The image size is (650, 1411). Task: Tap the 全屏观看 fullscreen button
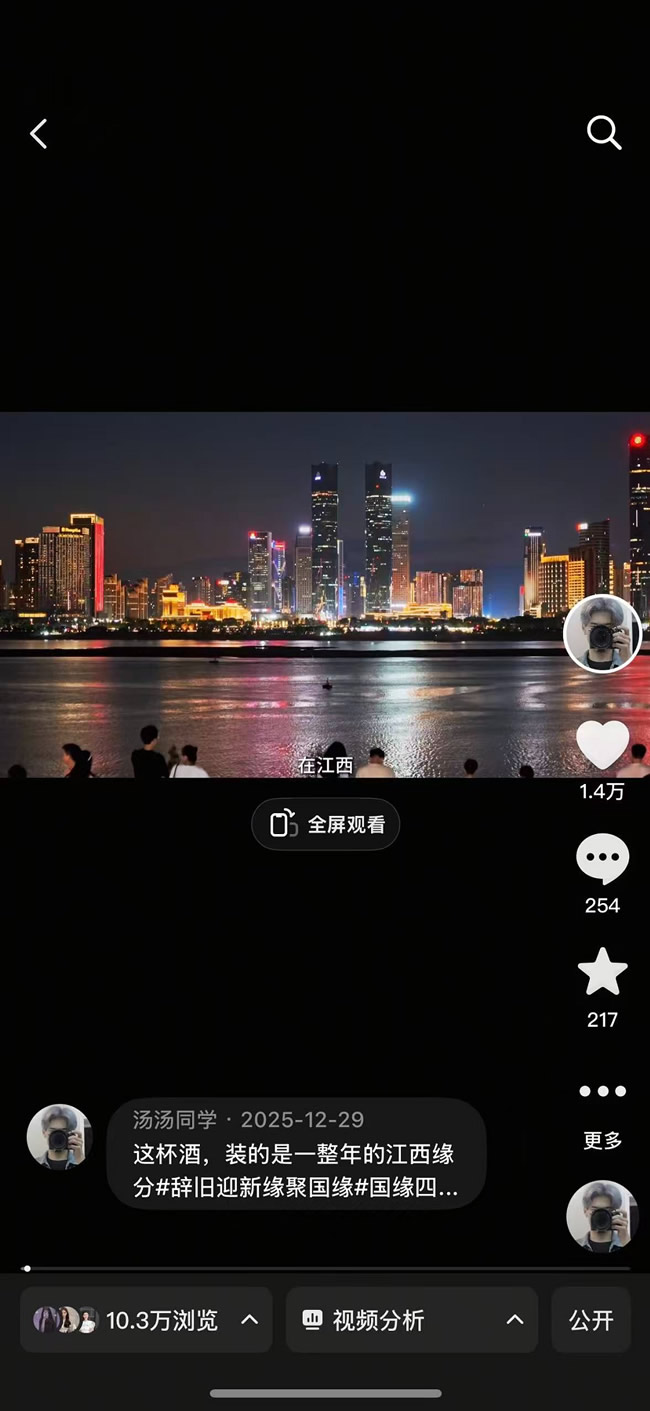coord(325,824)
